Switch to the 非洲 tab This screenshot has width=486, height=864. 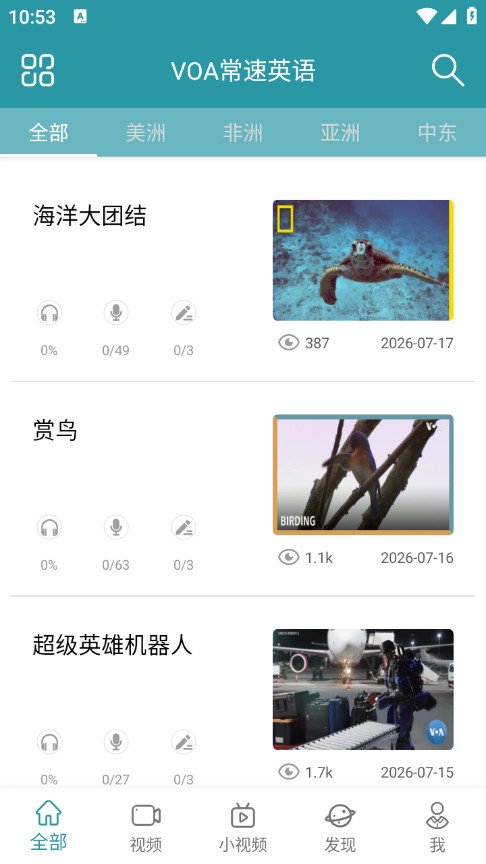(243, 133)
